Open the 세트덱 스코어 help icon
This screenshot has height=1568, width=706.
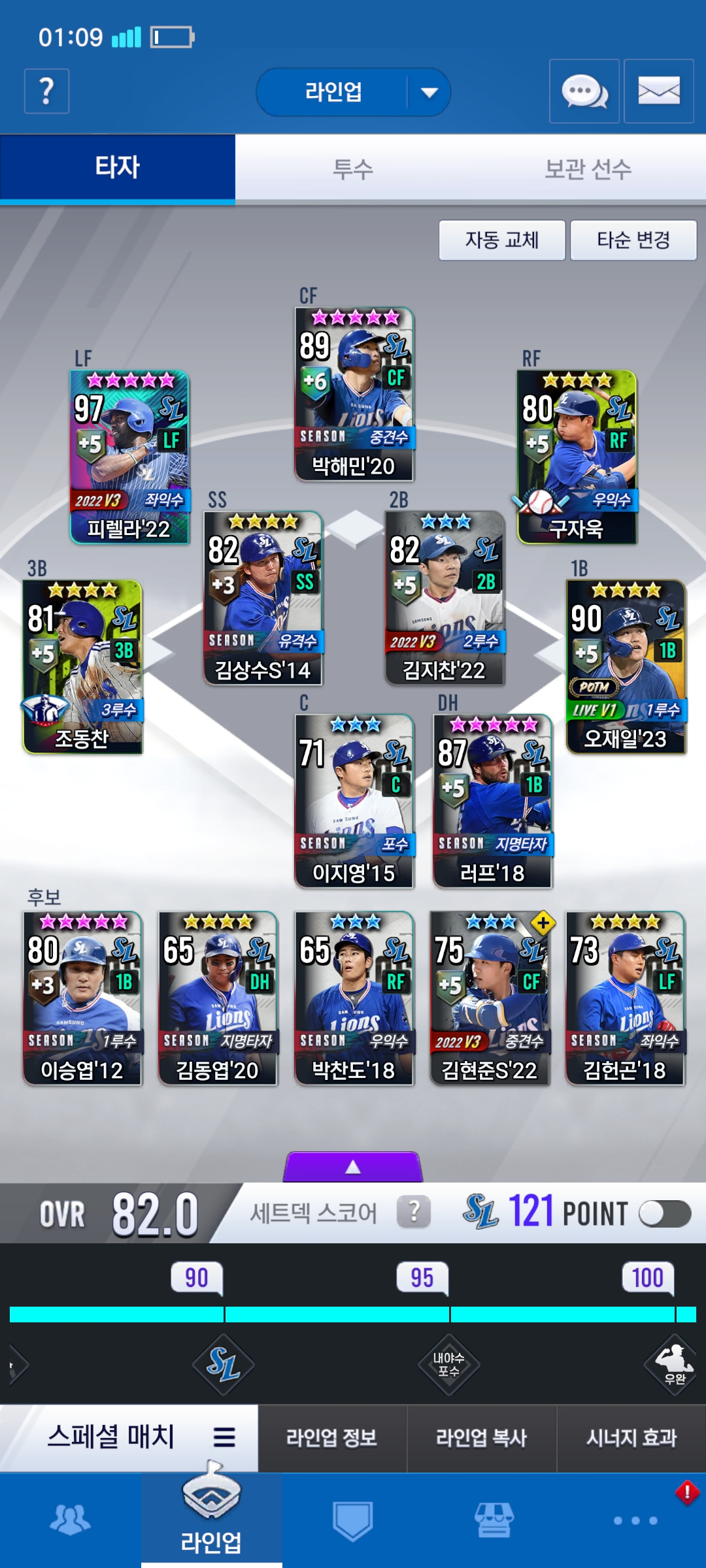click(414, 1213)
